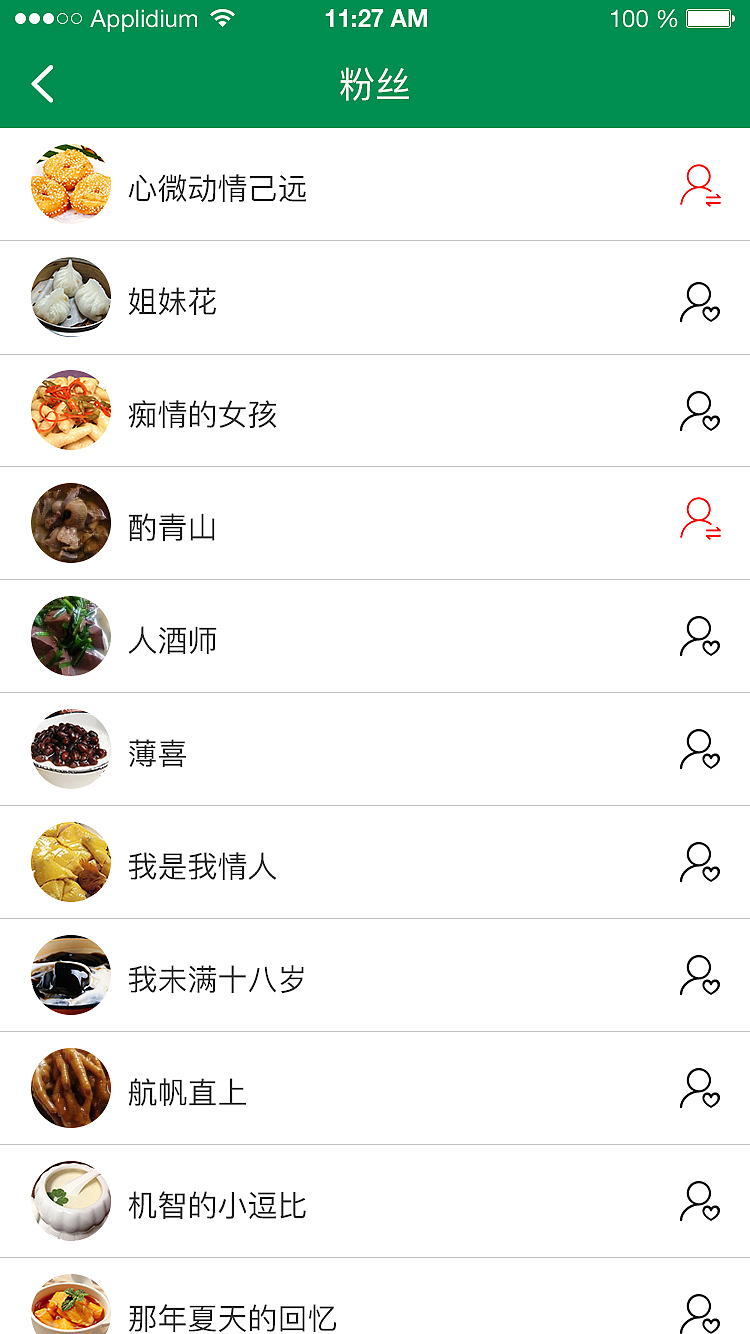Tap the follow icon beside 我未满十八岁

702,975
